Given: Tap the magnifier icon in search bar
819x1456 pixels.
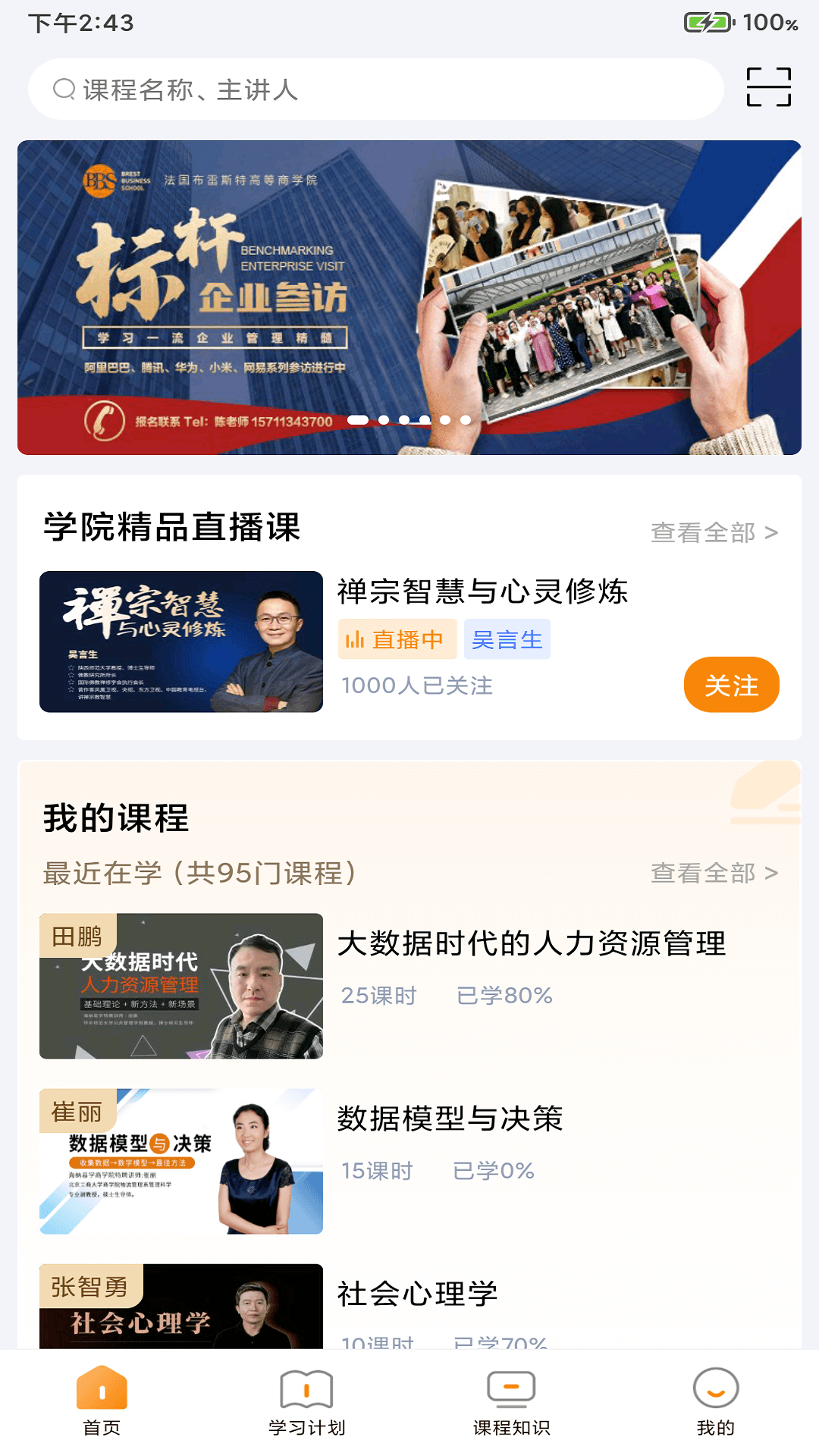Looking at the screenshot, I should point(62,89).
